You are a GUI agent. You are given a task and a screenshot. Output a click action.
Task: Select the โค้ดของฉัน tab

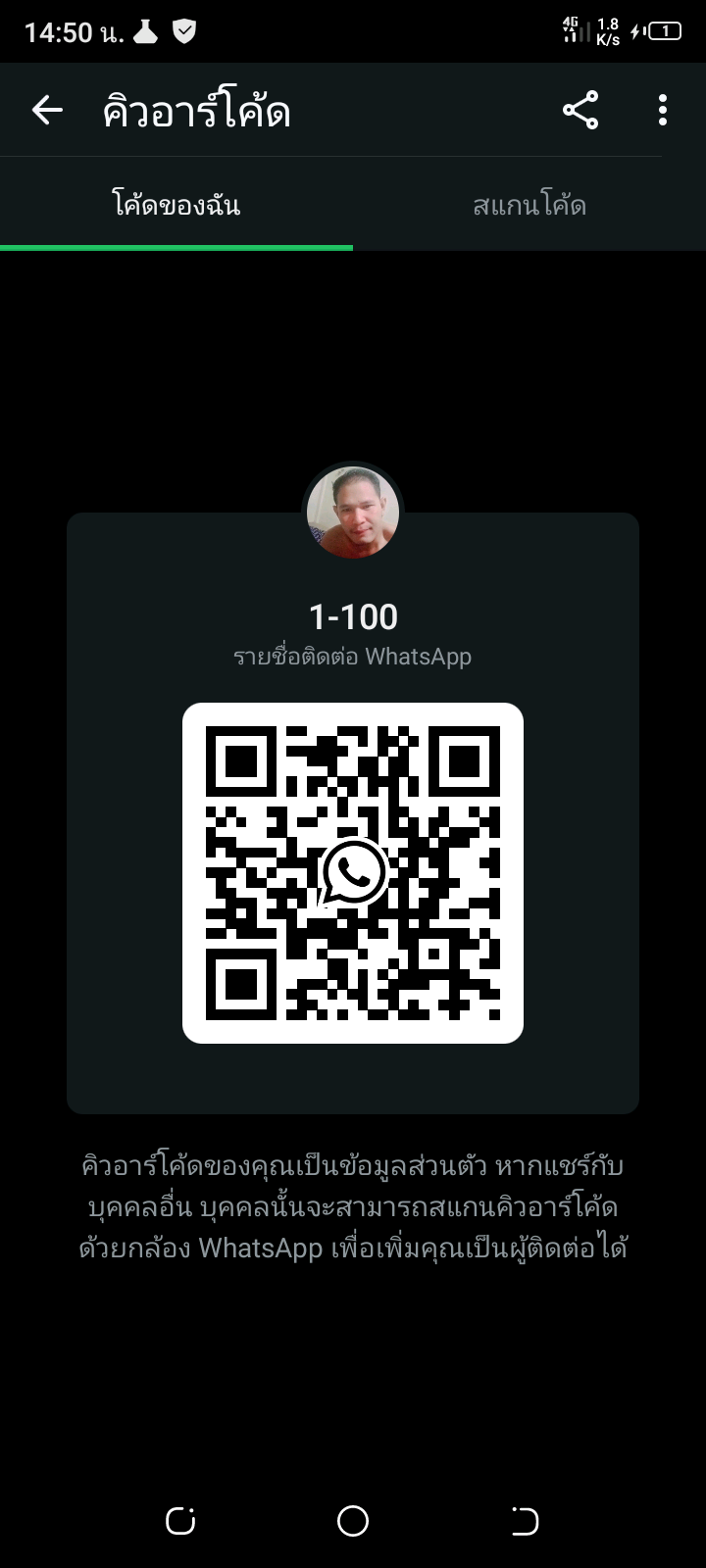tap(176, 206)
